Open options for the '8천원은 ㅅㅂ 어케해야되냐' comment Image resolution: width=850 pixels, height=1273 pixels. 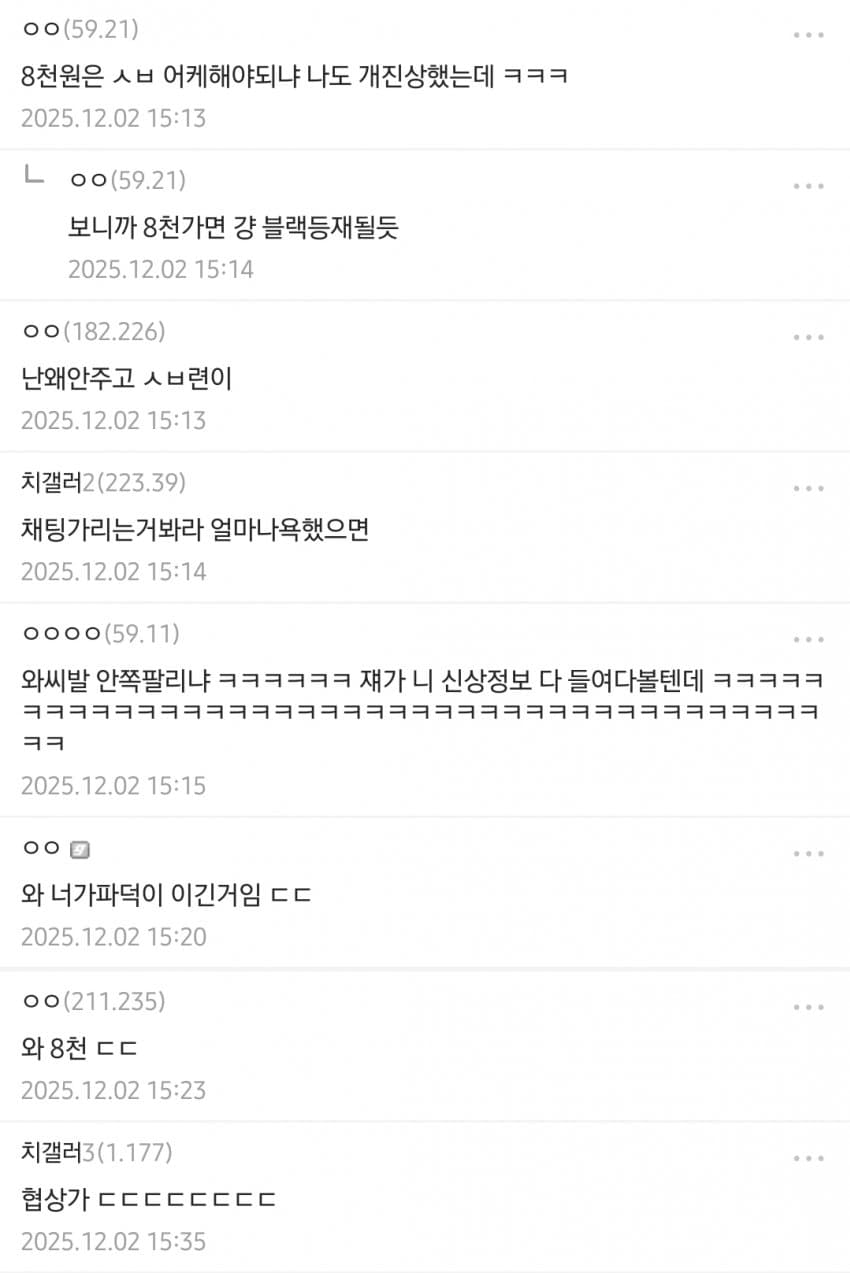(808, 35)
